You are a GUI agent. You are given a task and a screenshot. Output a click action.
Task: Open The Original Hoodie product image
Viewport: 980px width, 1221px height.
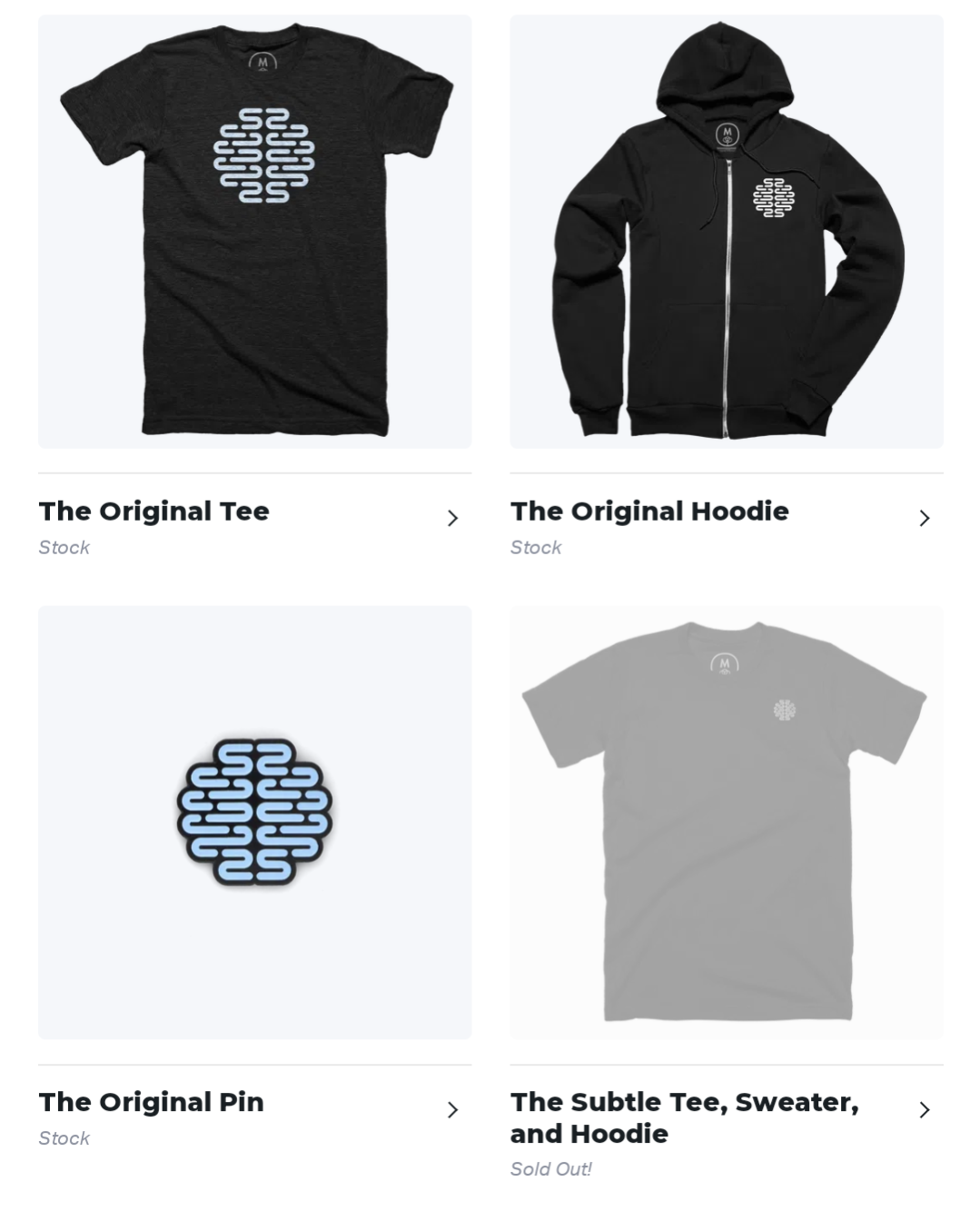[x=727, y=231]
